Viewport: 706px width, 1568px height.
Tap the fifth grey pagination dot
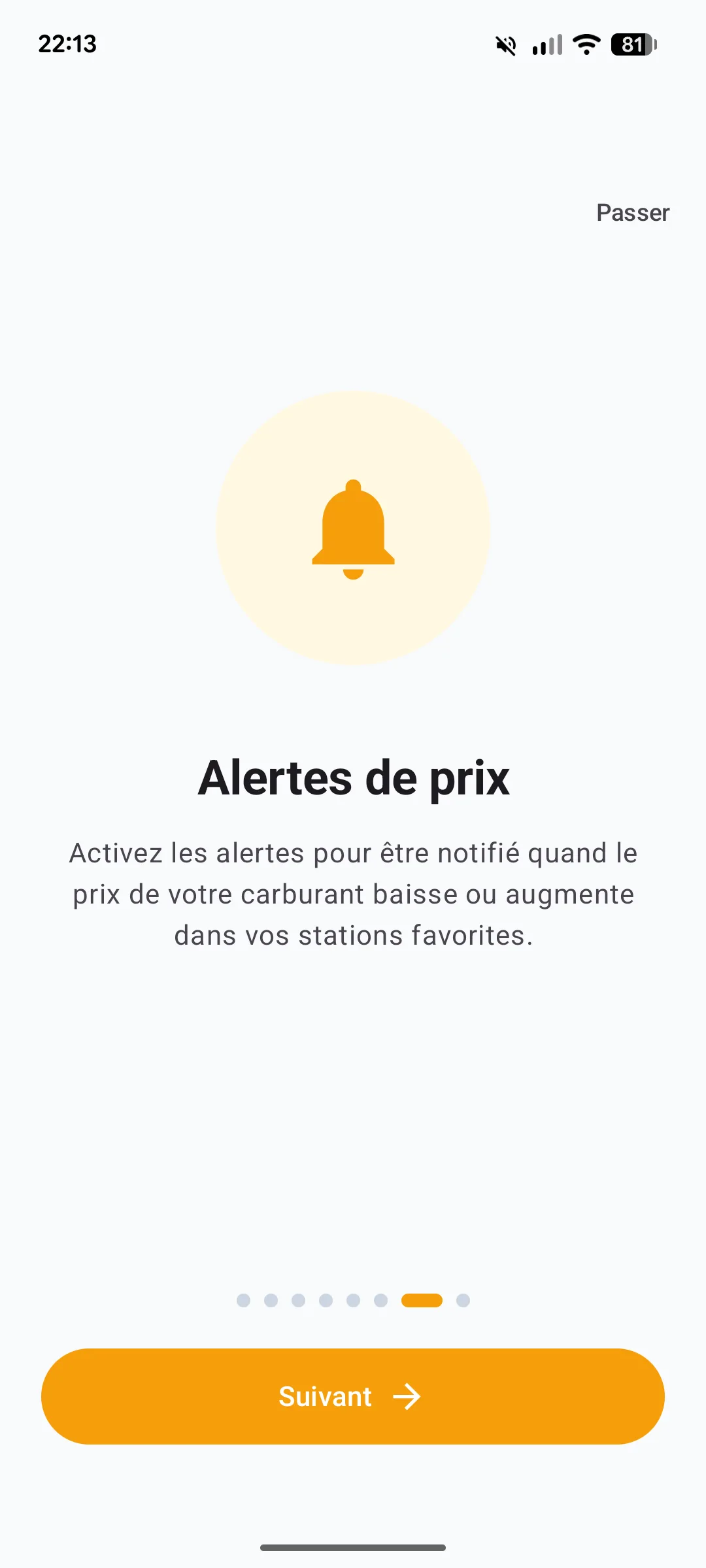[x=354, y=1300]
